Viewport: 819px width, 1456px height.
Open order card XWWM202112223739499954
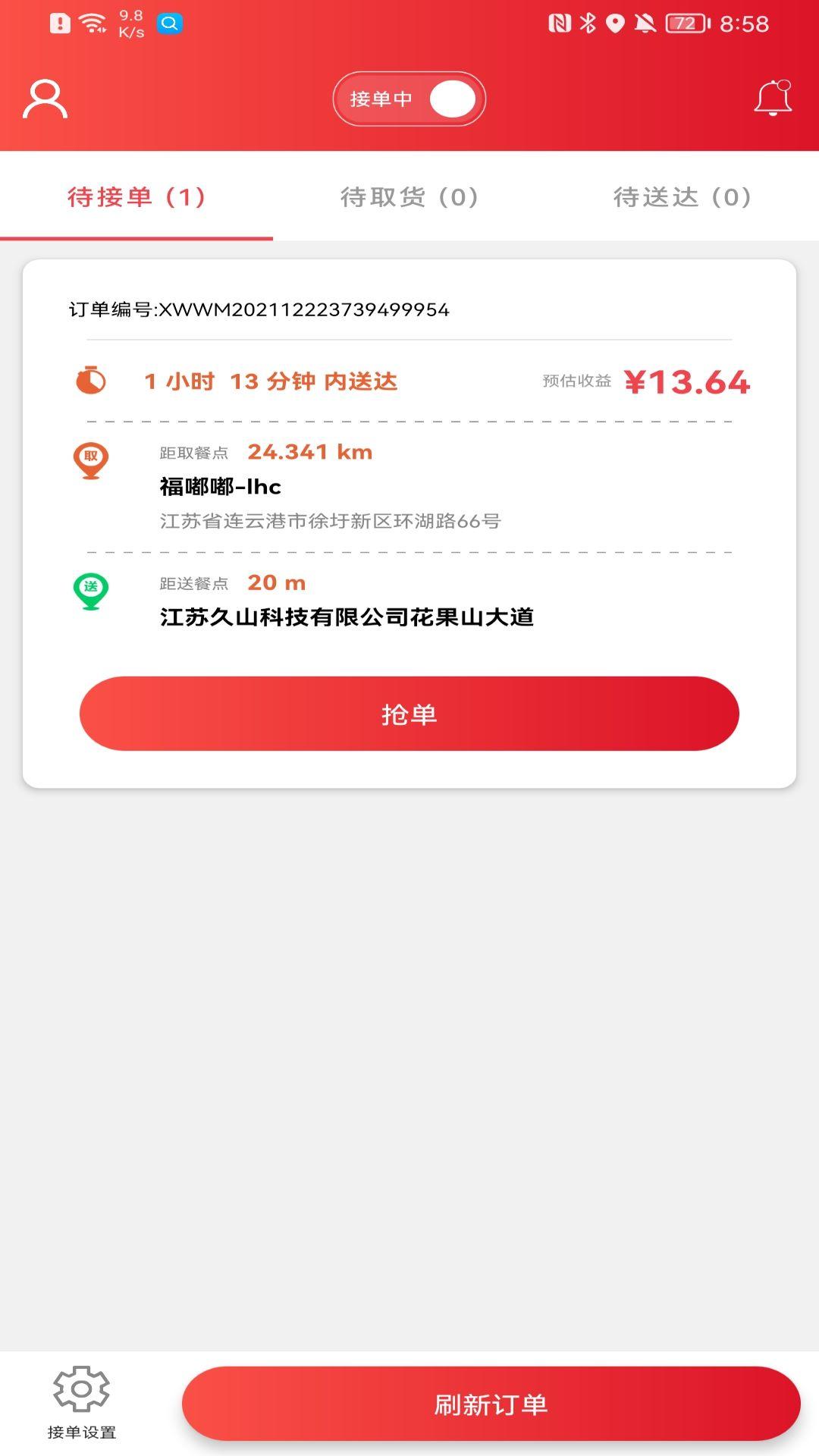click(409, 523)
